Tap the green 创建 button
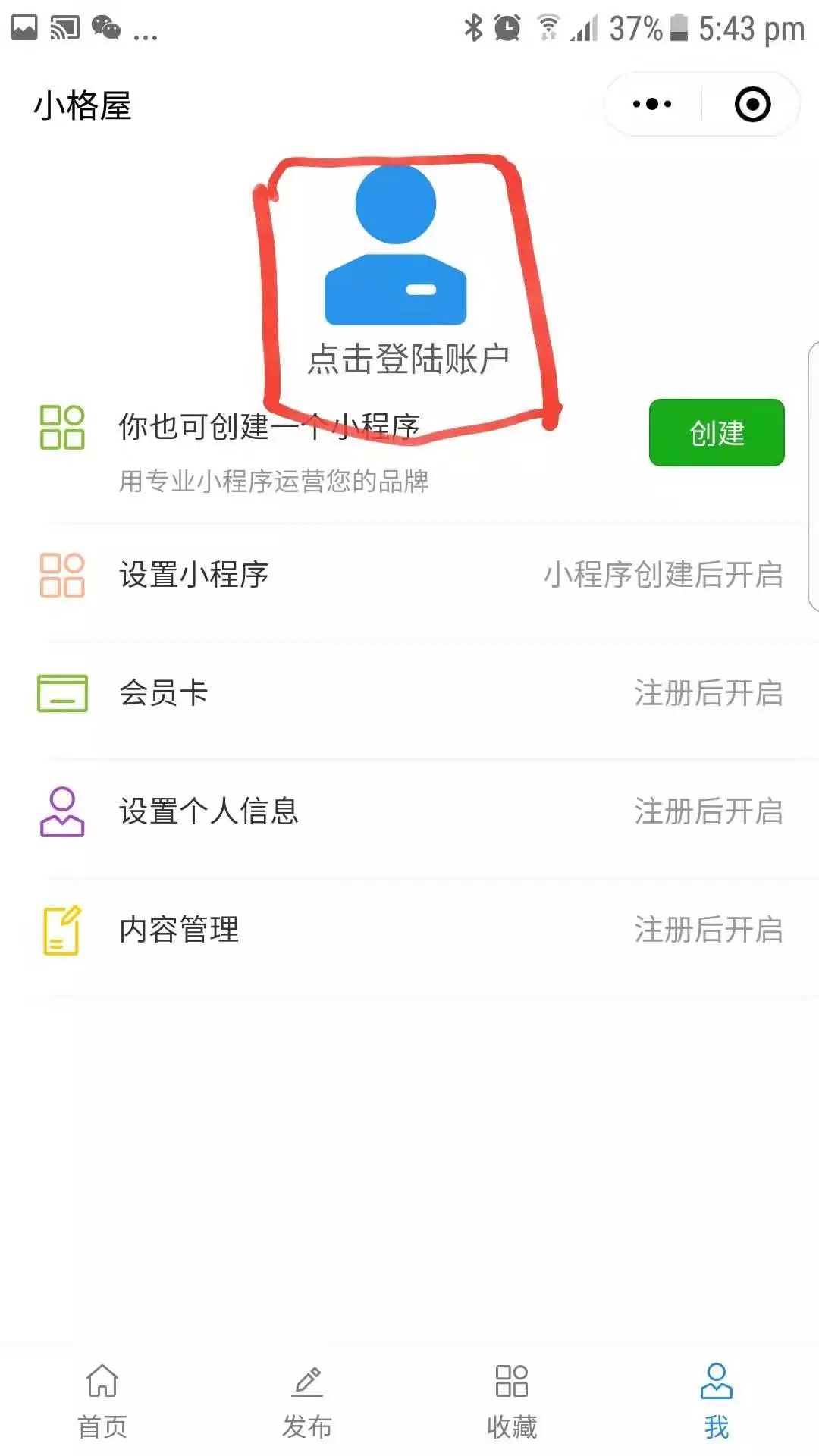 [x=717, y=432]
